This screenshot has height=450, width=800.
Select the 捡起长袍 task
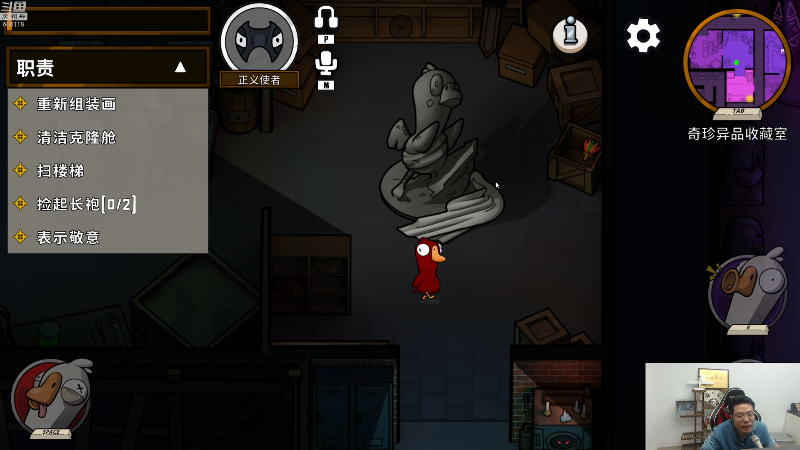(x=85, y=204)
